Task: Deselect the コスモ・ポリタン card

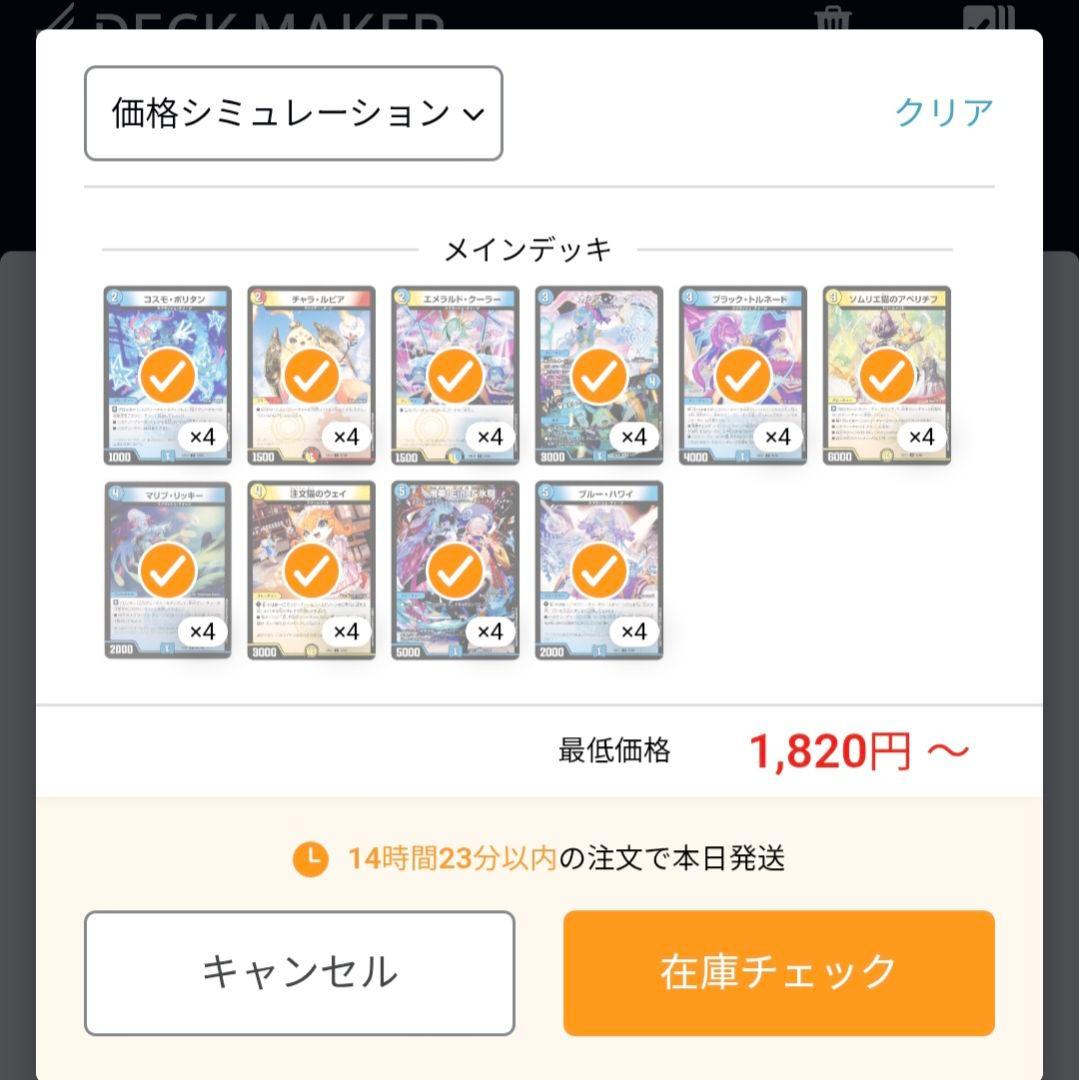Action: point(168,375)
